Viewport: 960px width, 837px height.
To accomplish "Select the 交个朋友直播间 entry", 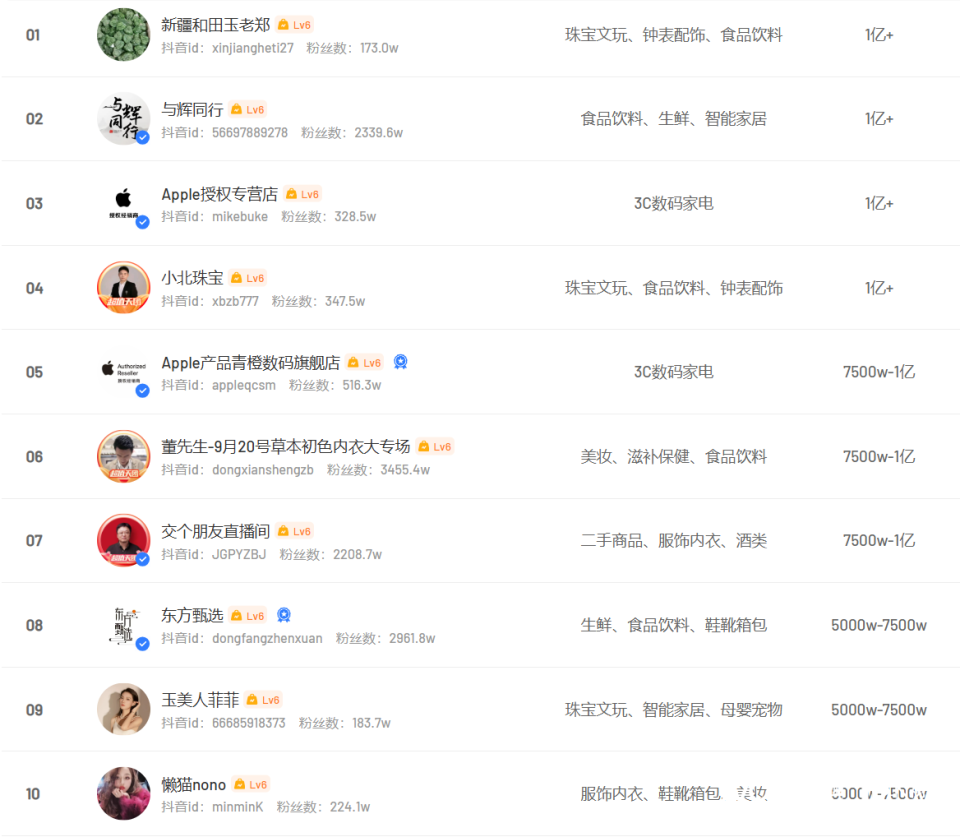I will click(x=215, y=531).
